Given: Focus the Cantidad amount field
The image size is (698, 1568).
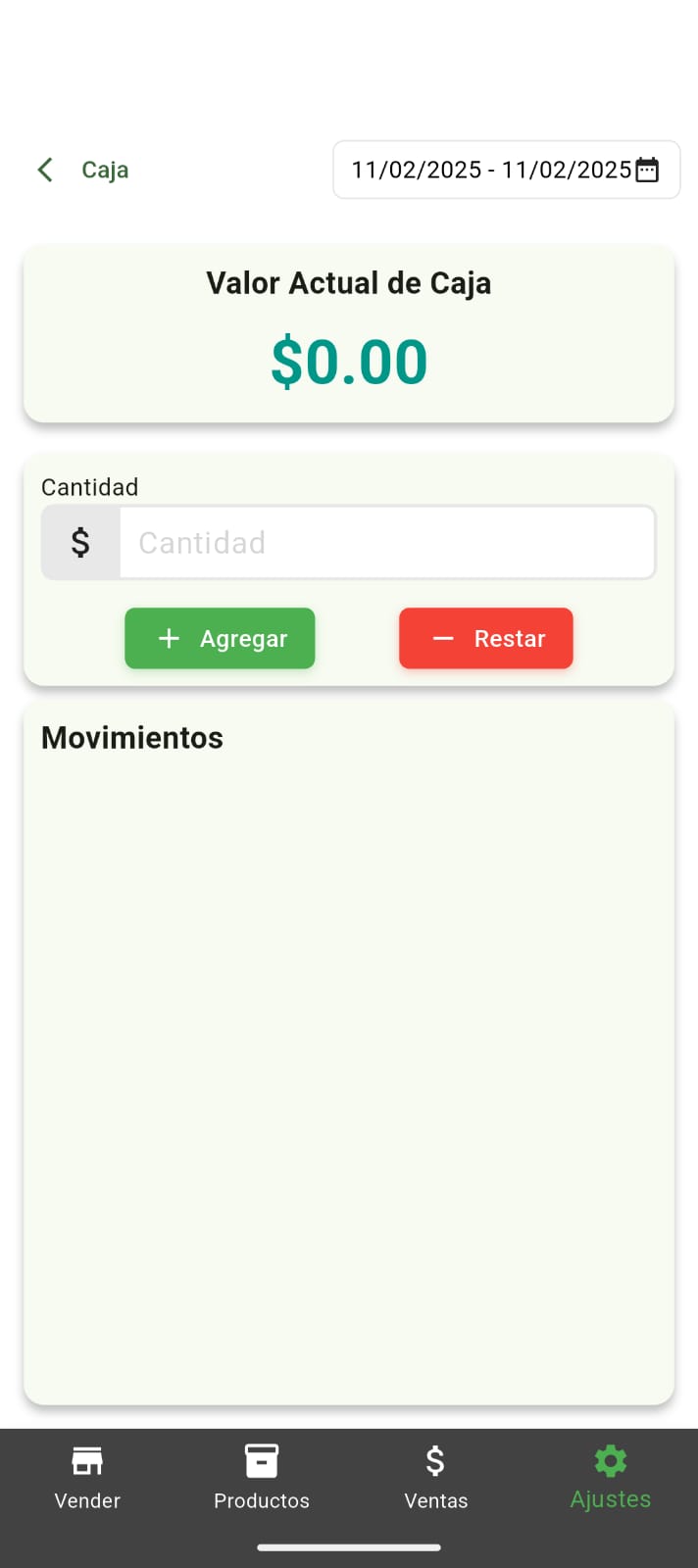Looking at the screenshot, I should coord(386,542).
